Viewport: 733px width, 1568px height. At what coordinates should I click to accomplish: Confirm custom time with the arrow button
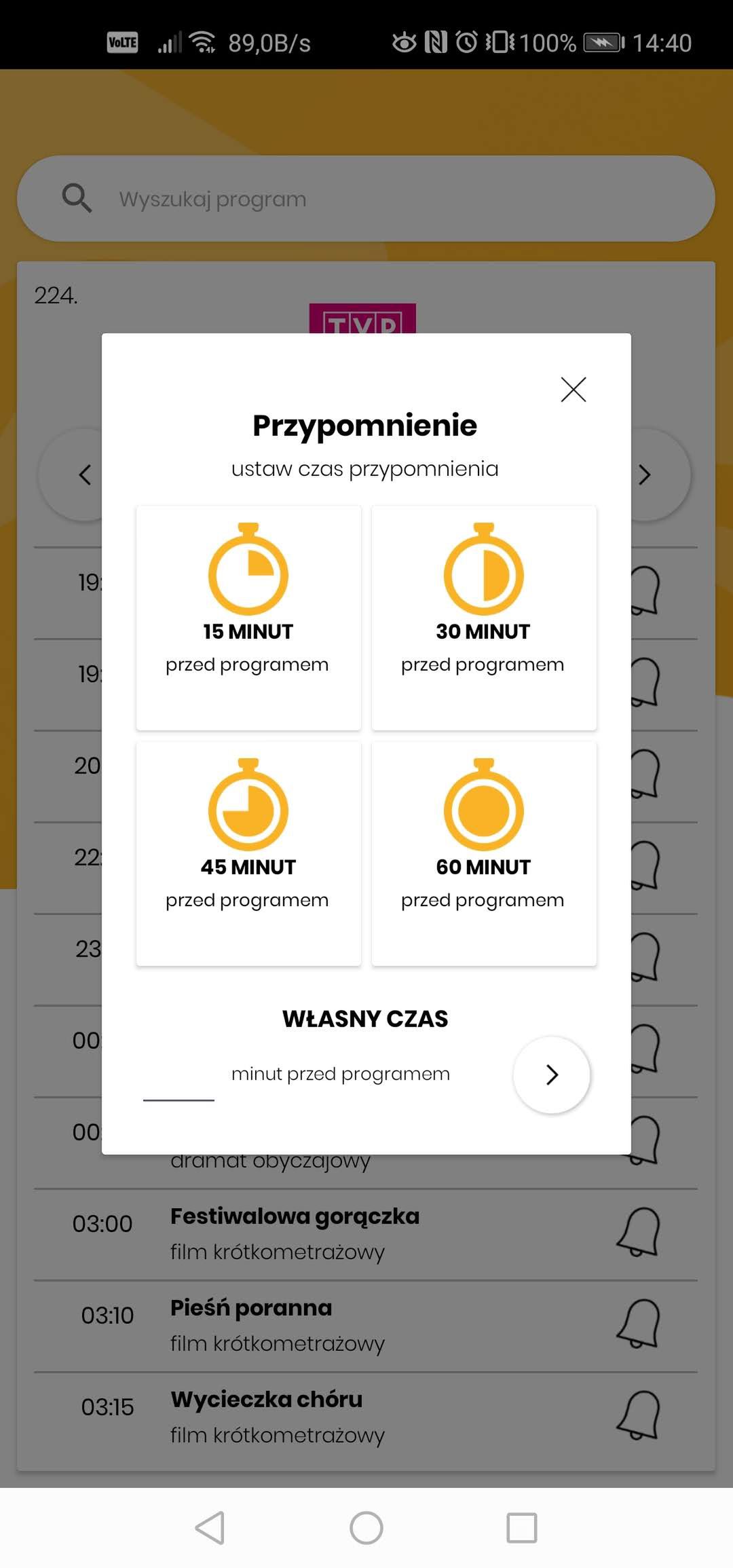552,1075
